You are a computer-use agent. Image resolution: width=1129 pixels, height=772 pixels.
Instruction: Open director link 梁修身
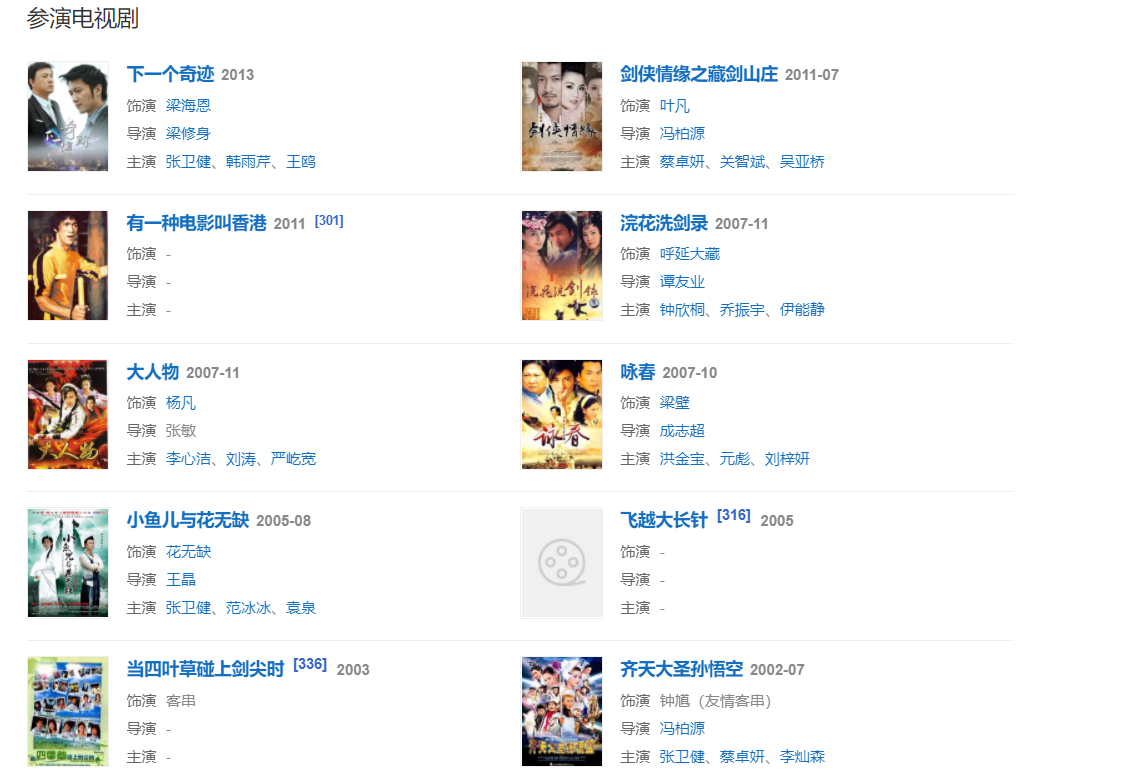pos(188,133)
